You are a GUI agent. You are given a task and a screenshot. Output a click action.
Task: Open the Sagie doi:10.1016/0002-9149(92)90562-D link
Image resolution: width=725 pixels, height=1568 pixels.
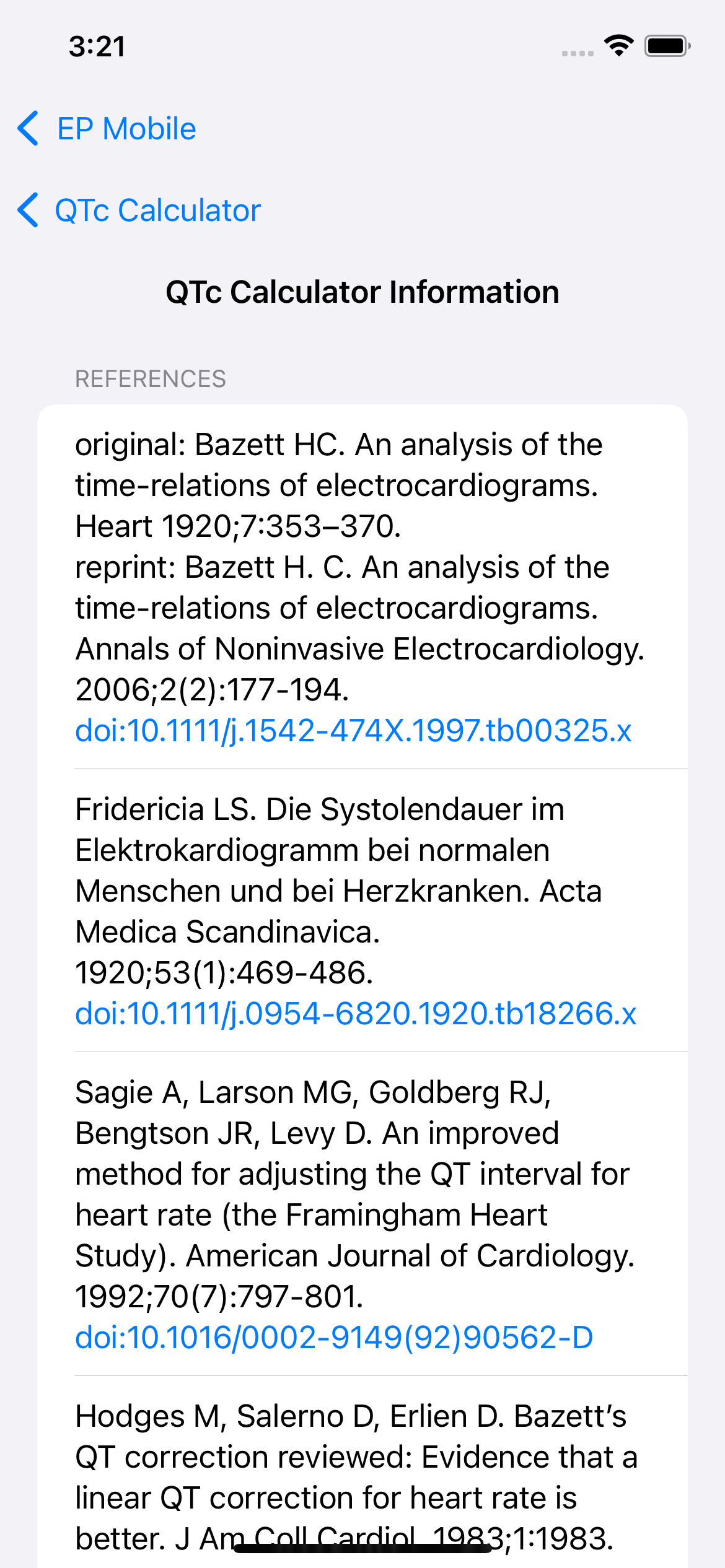point(334,1338)
